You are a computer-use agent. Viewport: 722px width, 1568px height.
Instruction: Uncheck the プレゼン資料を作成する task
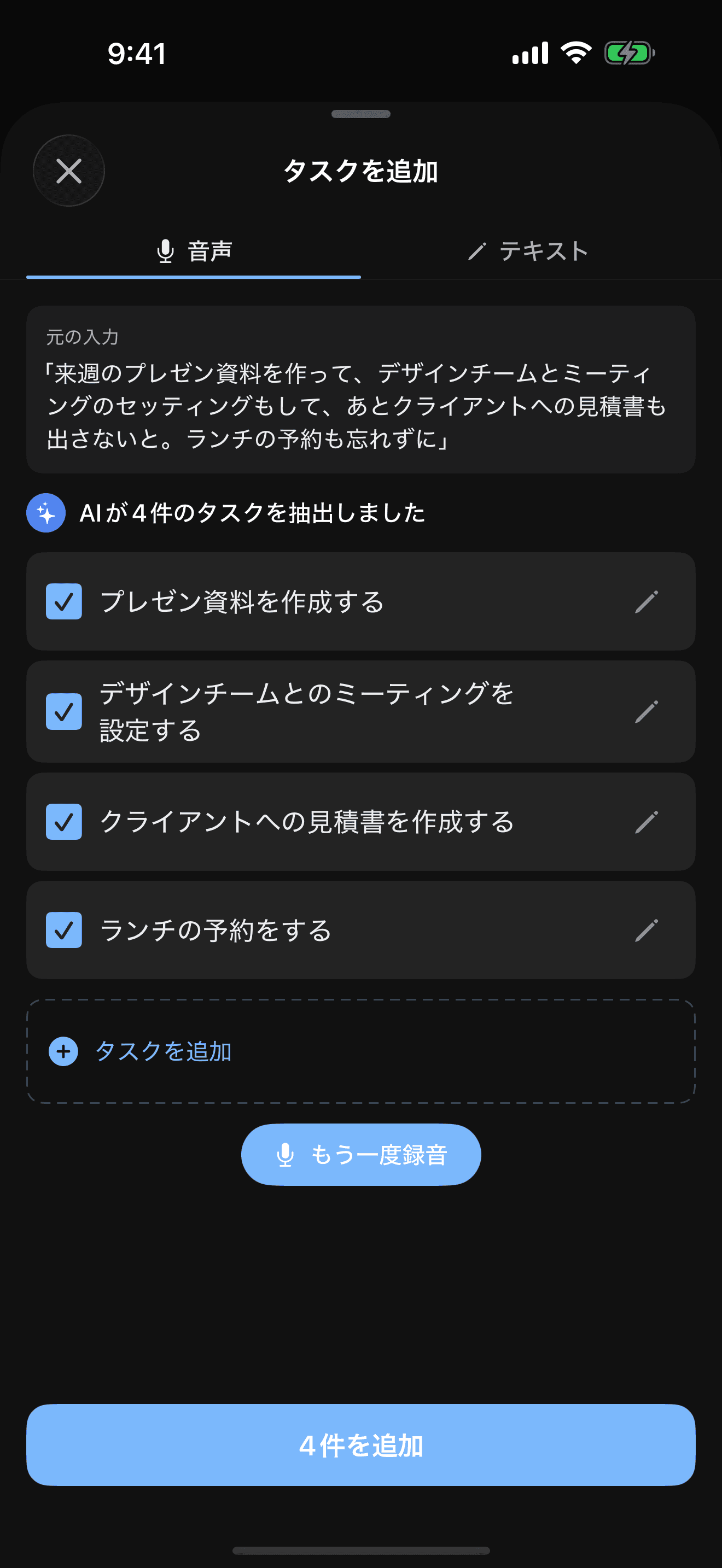tap(63, 601)
